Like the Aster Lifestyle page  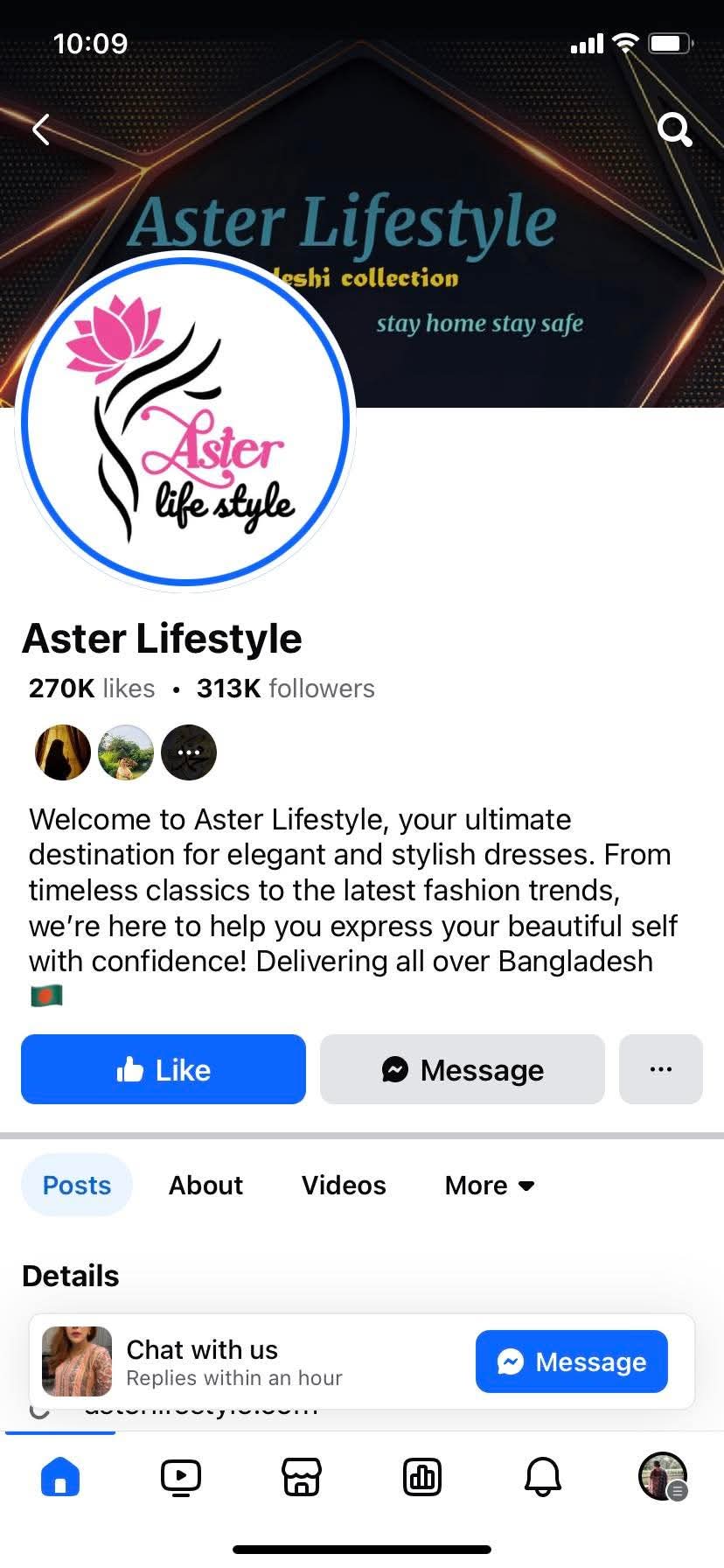pos(164,1069)
